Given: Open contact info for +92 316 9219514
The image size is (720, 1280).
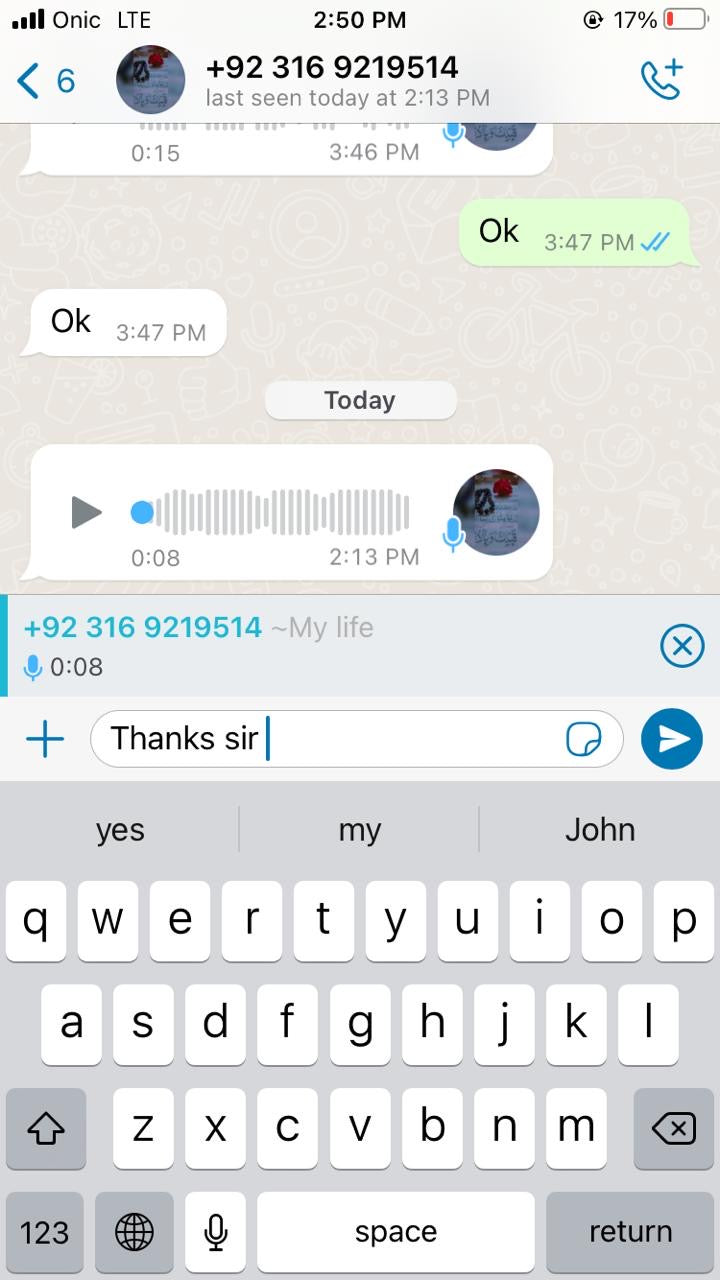Looking at the screenshot, I should 330,80.
